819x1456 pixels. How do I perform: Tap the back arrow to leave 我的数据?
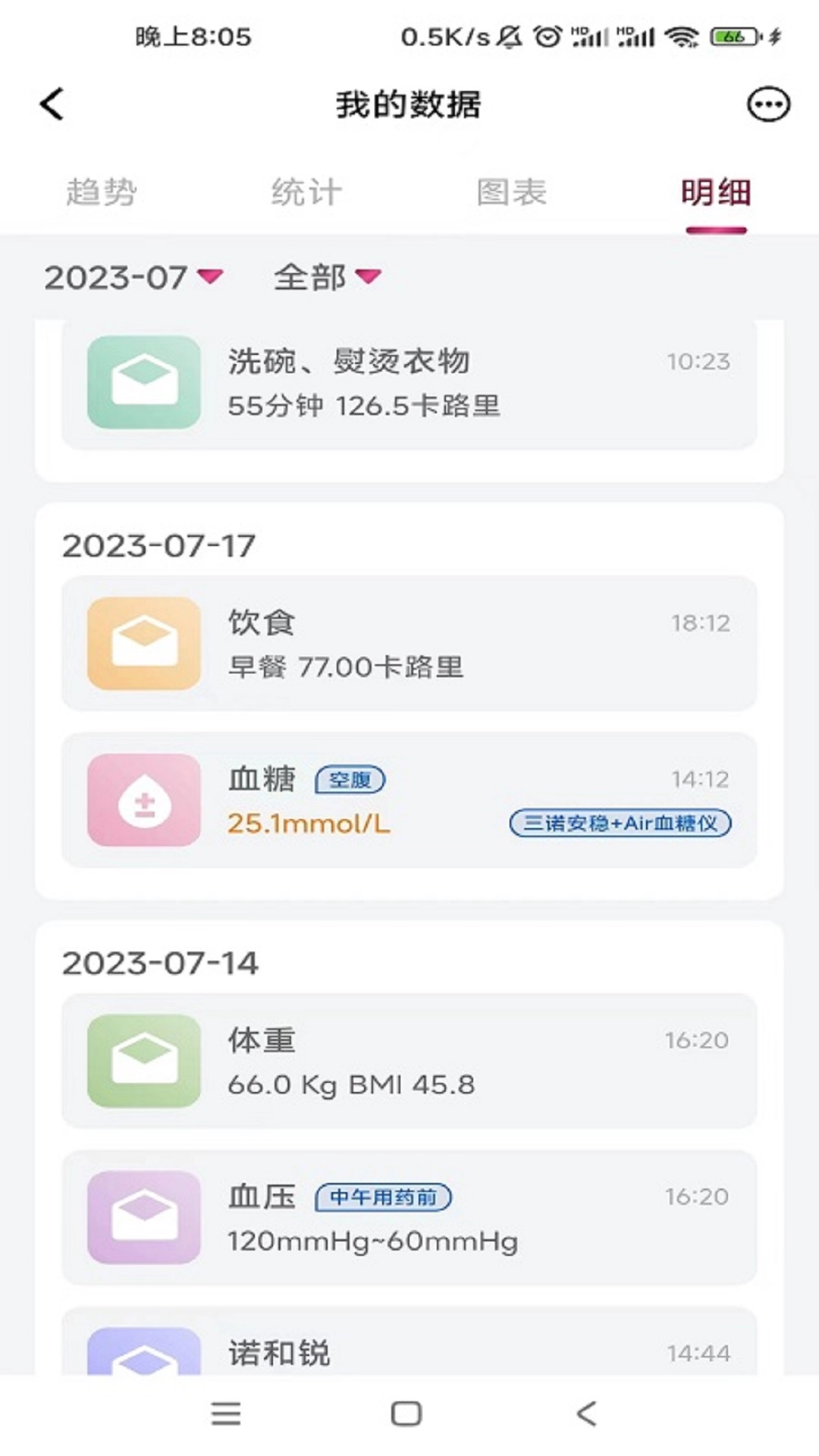[52, 104]
